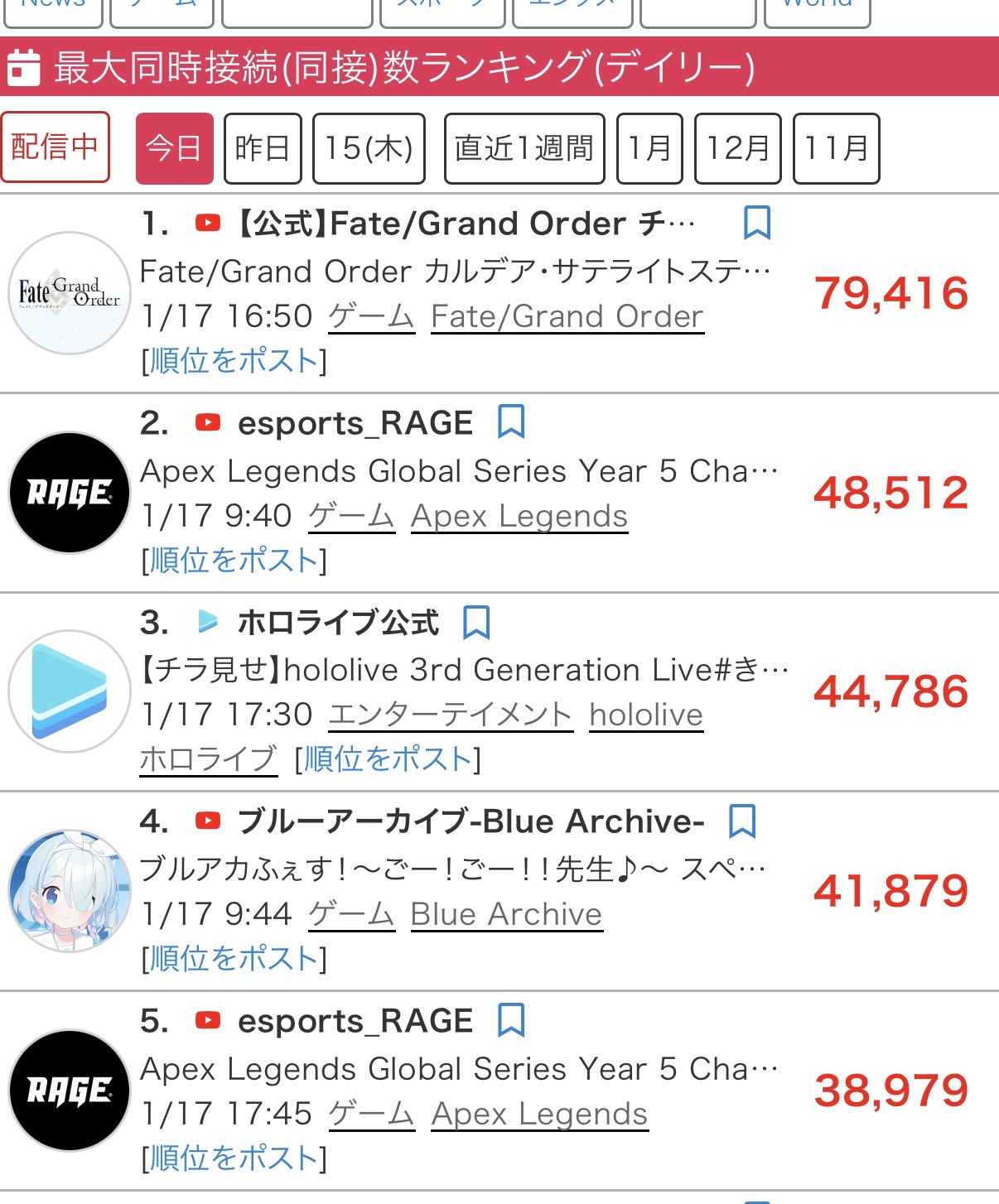
Task: Select the 今日 ranking tab
Action: click(x=174, y=148)
